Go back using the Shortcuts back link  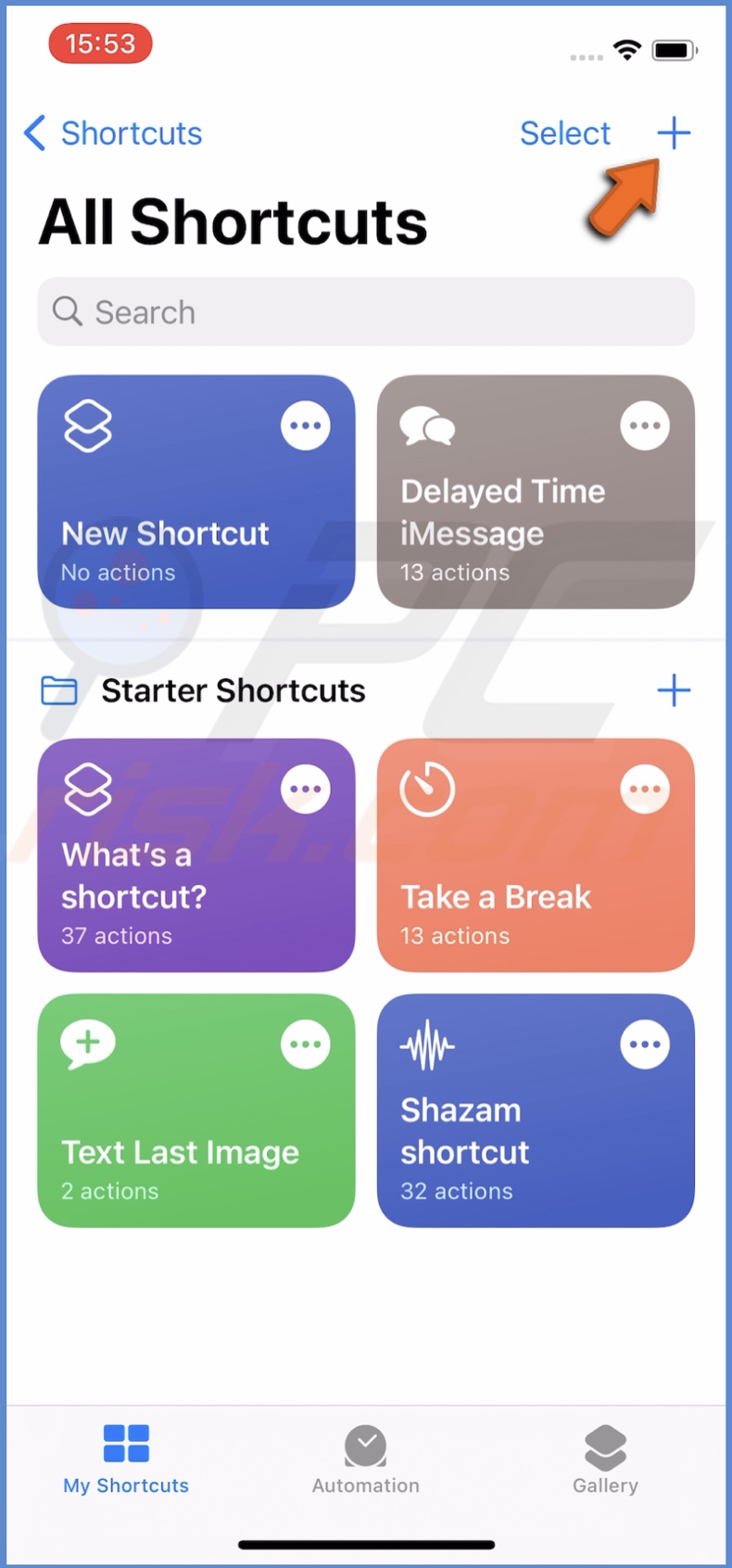(111, 133)
